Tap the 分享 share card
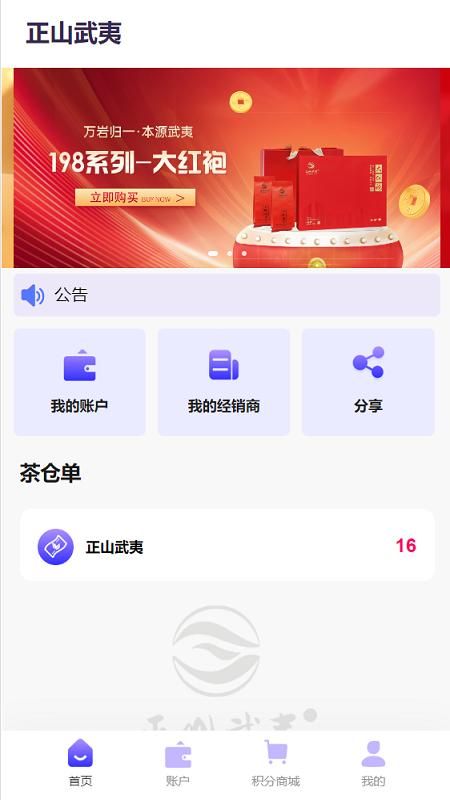The height and width of the screenshot is (800, 450). click(x=368, y=382)
